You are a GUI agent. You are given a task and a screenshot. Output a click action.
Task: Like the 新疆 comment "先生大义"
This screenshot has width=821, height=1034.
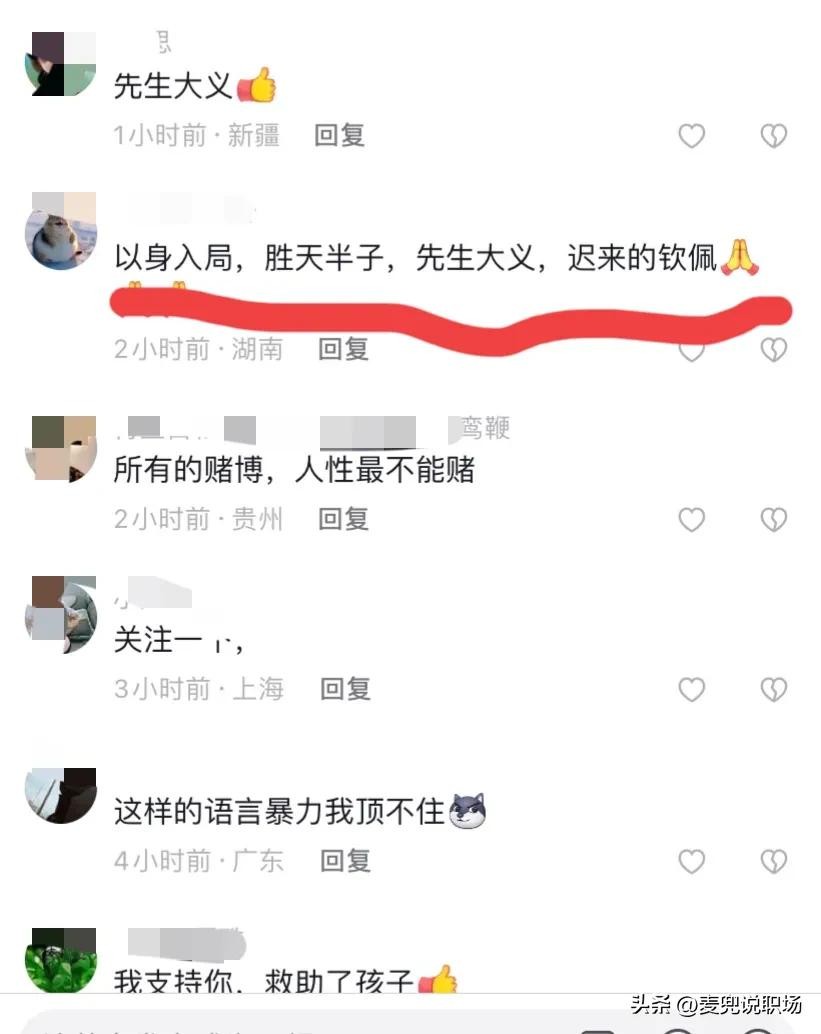pyautogui.click(x=692, y=136)
